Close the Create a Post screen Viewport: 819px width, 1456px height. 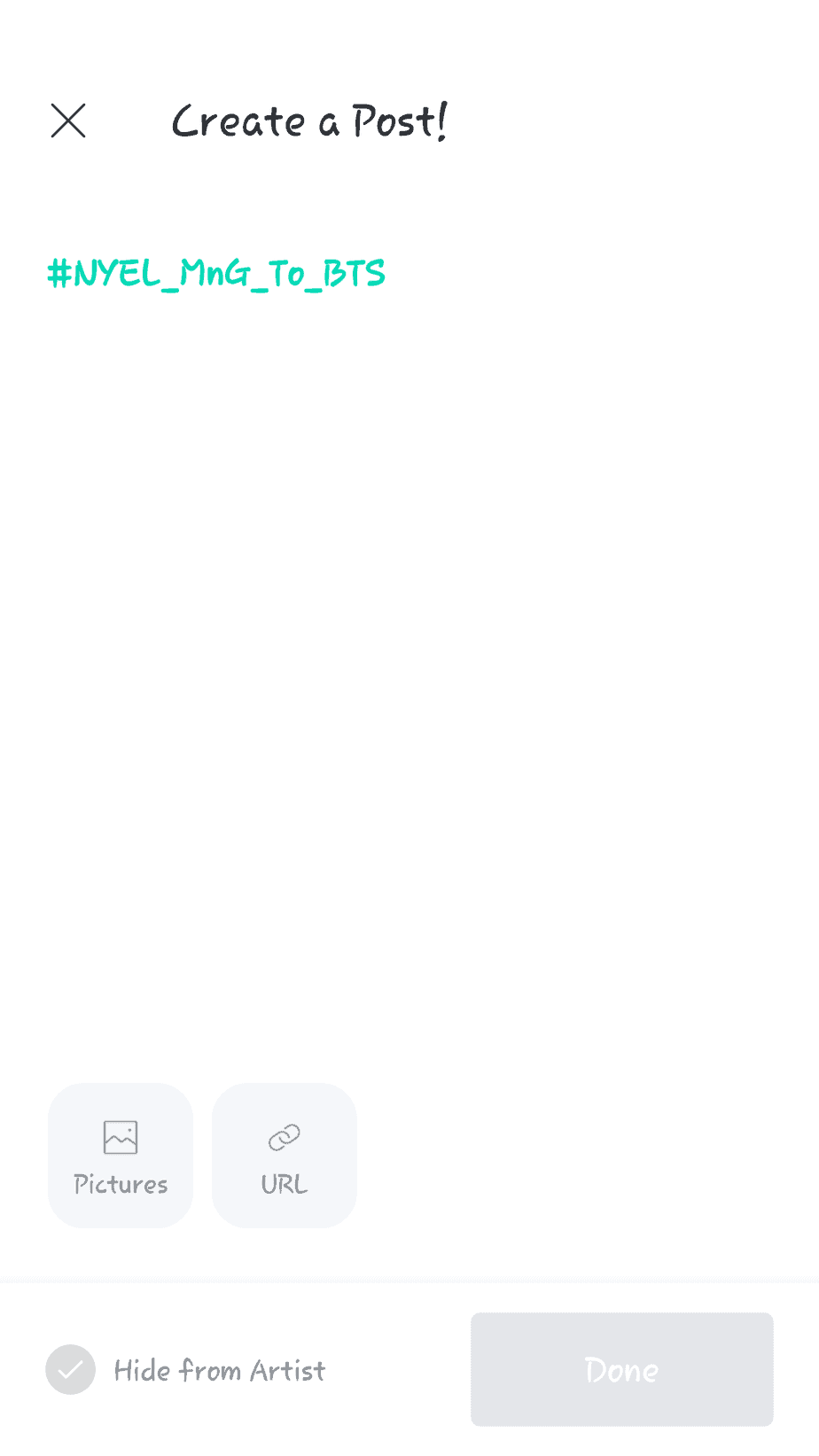click(68, 121)
